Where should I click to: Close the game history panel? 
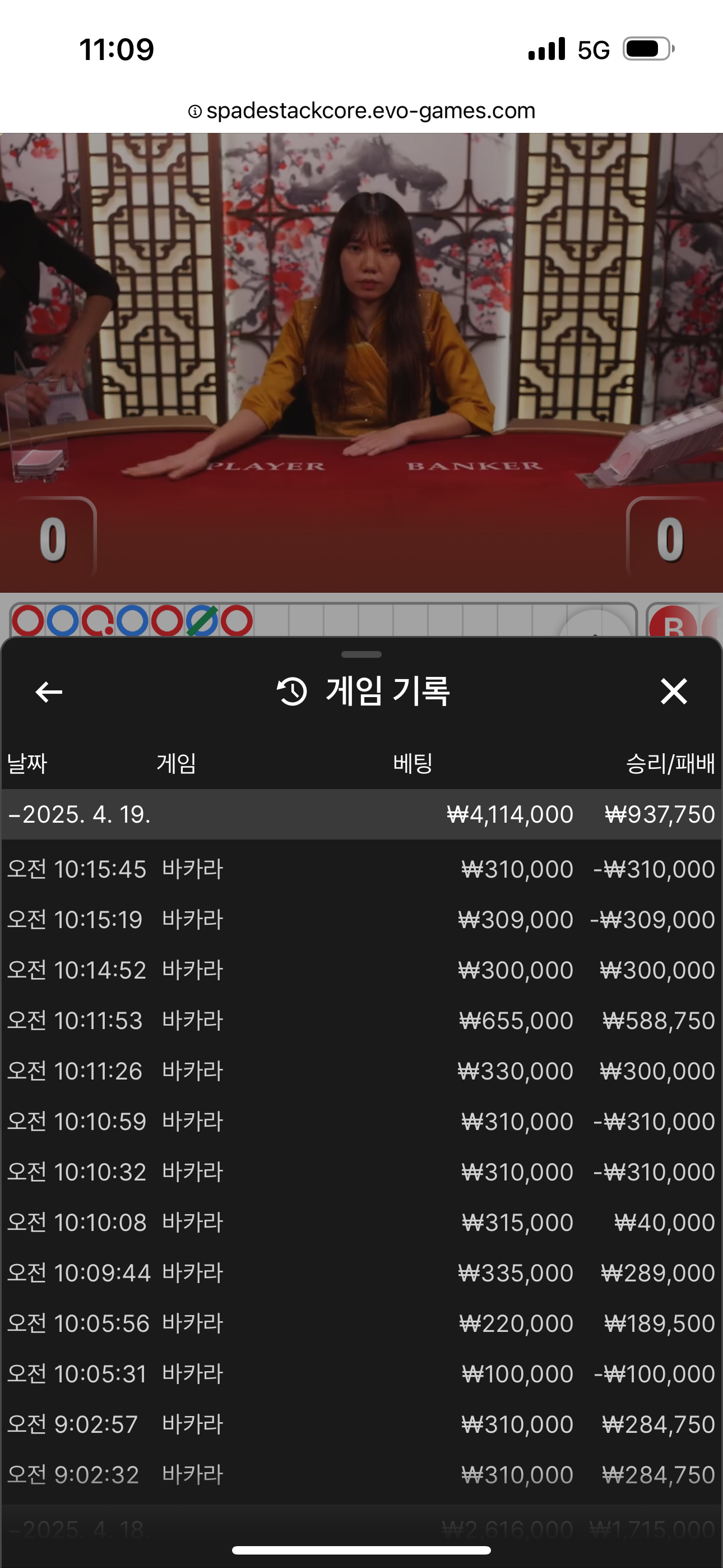(x=674, y=692)
